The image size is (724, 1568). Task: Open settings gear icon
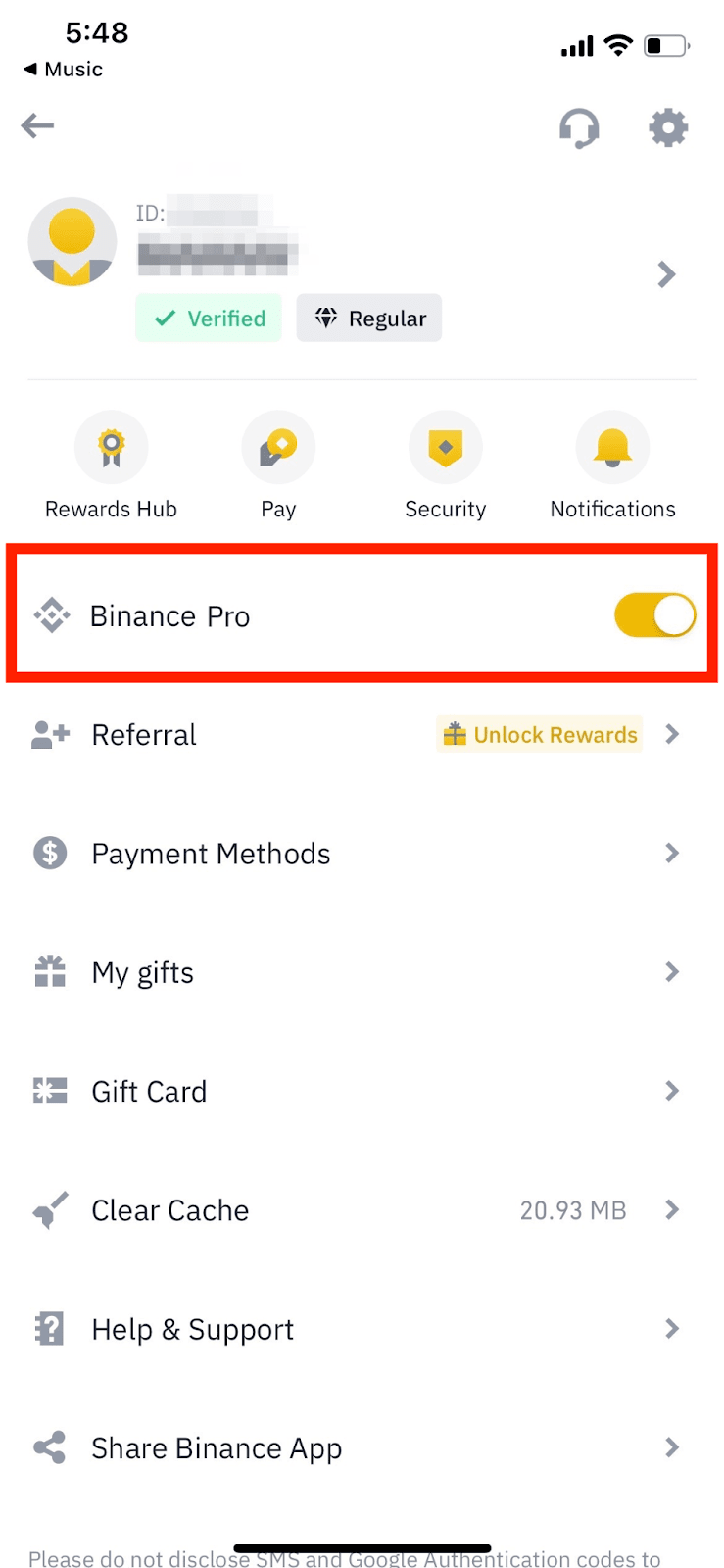(668, 127)
